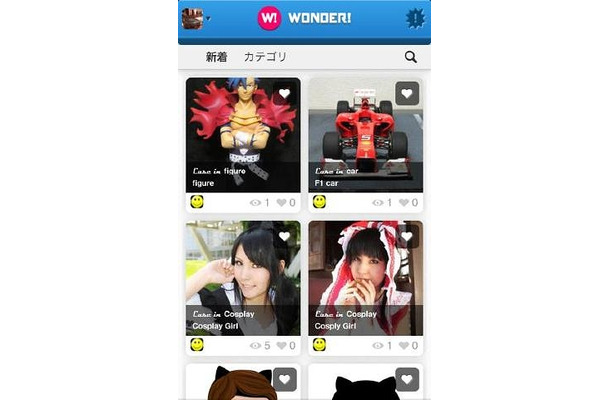The image size is (610, 400).
Task: Like the F1 car item
Action: [407, 94]
